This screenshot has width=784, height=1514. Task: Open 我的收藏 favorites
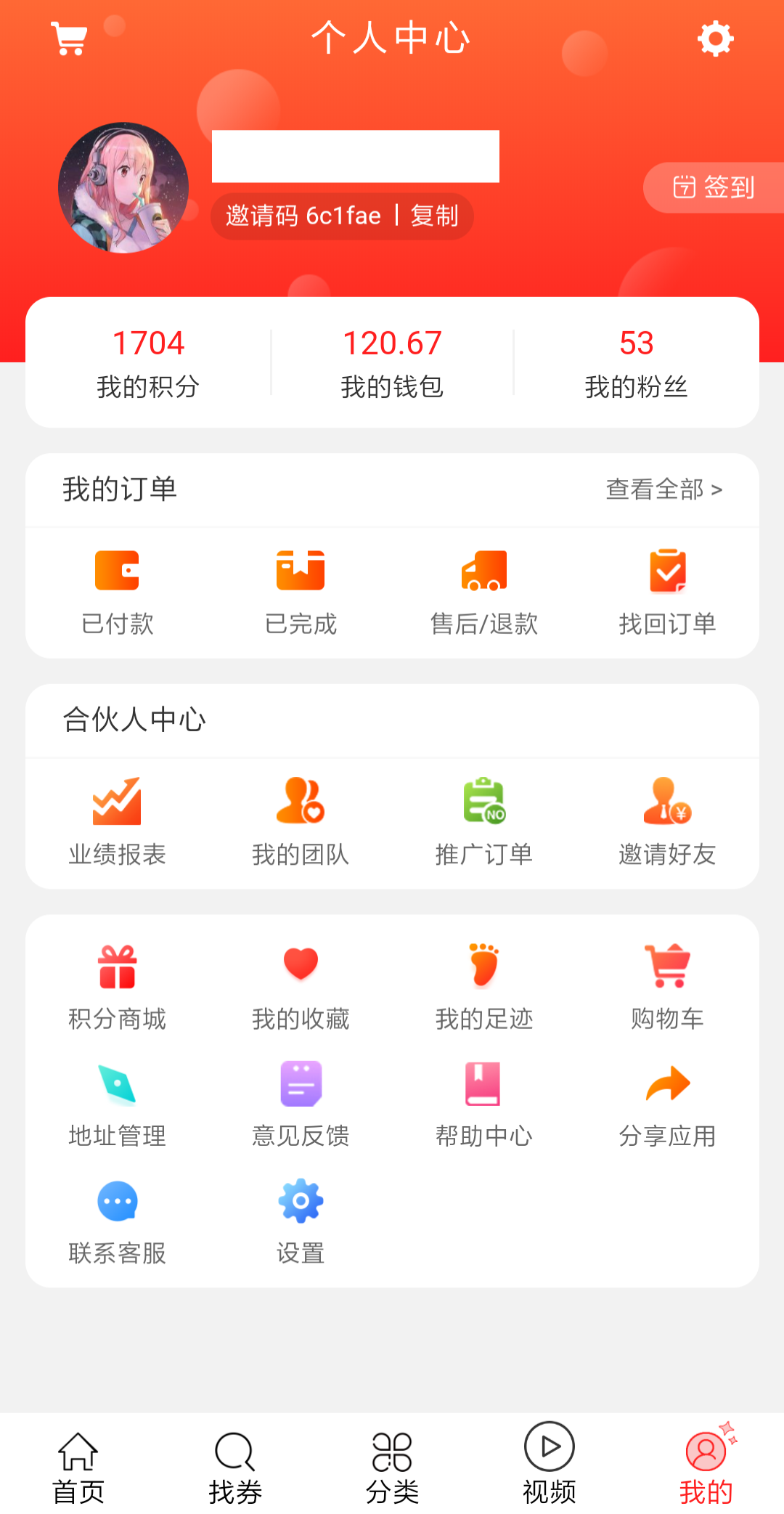pyautogui.click(x=301, y=988)
